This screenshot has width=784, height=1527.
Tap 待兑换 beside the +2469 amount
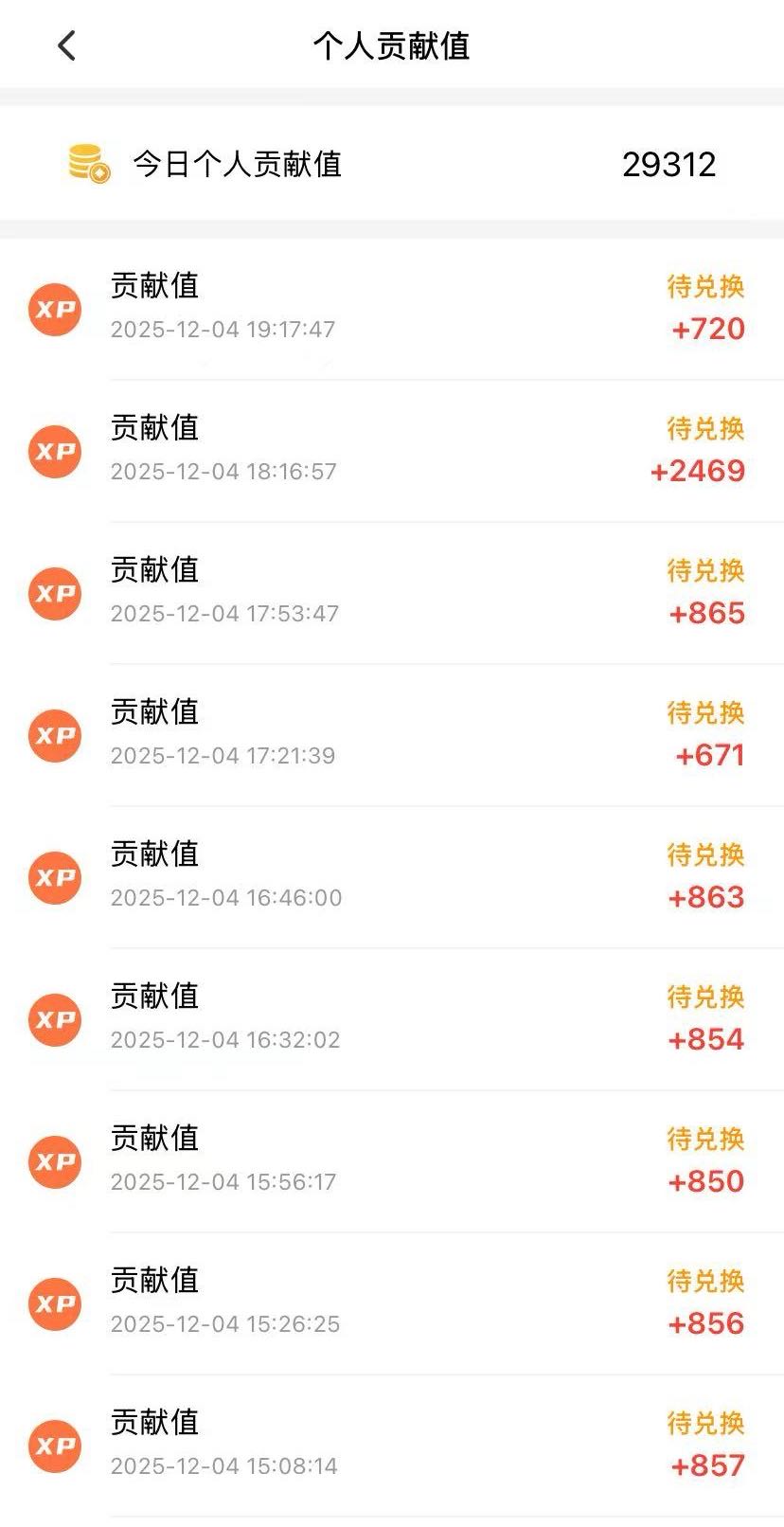pos(704,428)
